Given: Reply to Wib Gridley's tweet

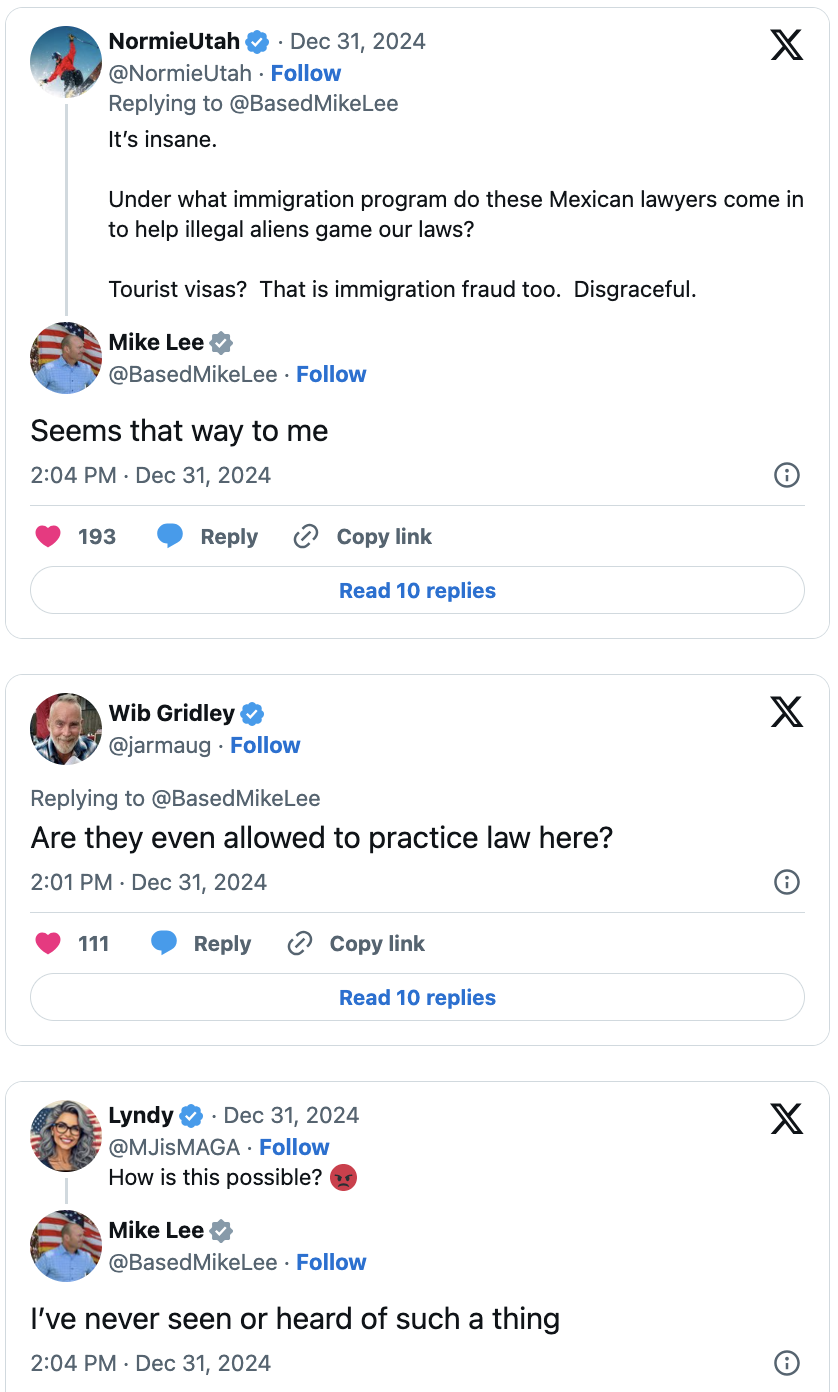Looking at the screenshot, I should [201, 944].
